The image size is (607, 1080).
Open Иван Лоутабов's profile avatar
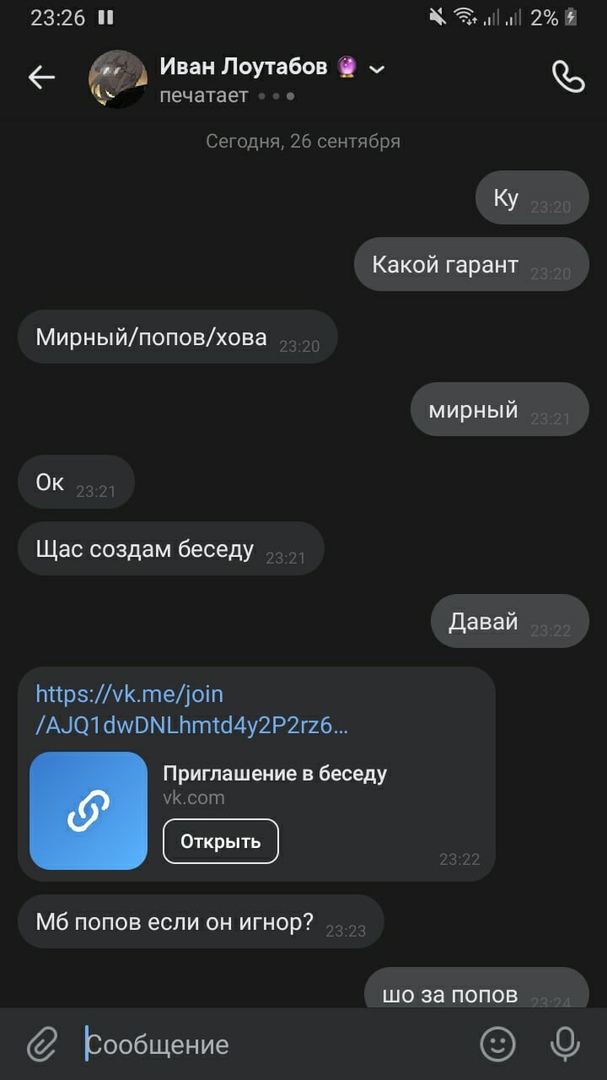(118, 79)
